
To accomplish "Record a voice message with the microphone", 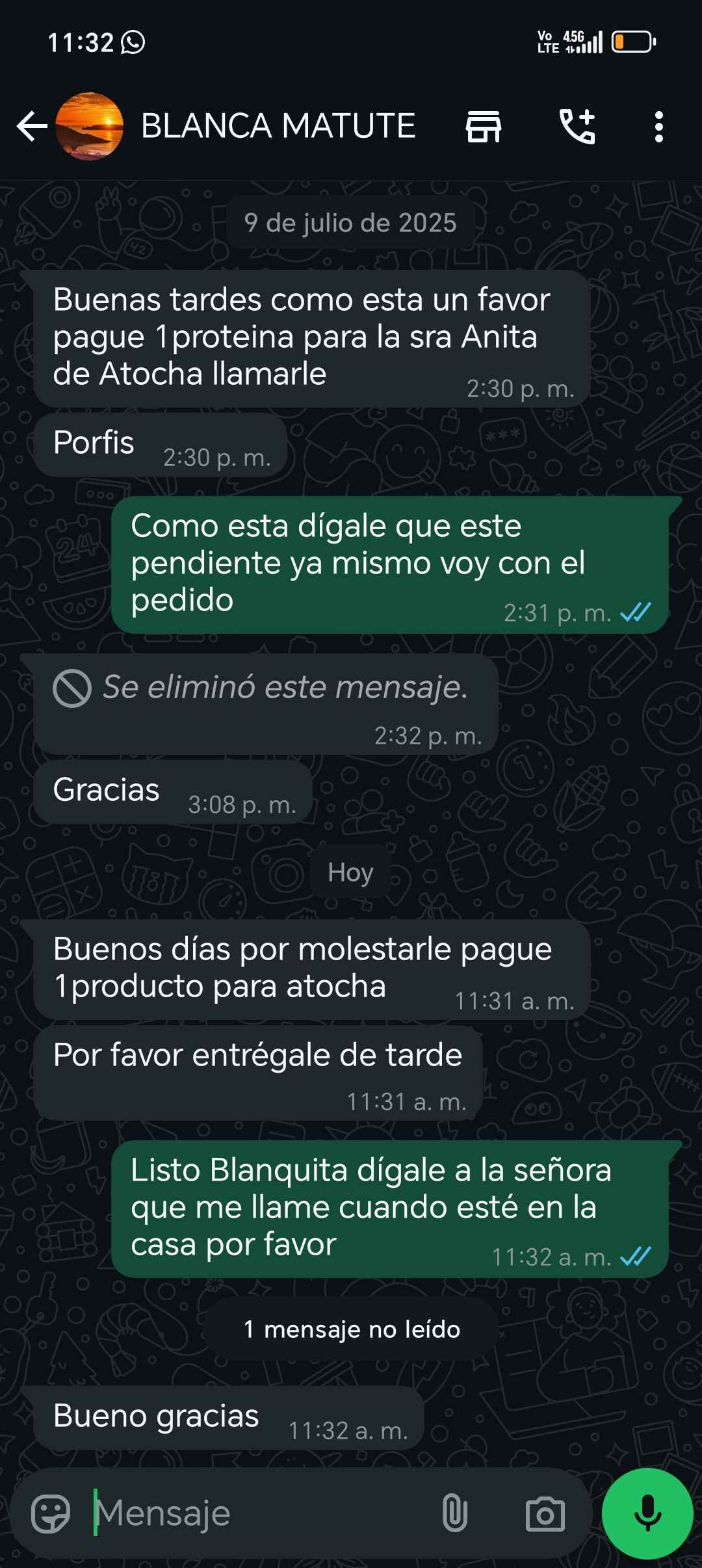I will [647, 1513].
